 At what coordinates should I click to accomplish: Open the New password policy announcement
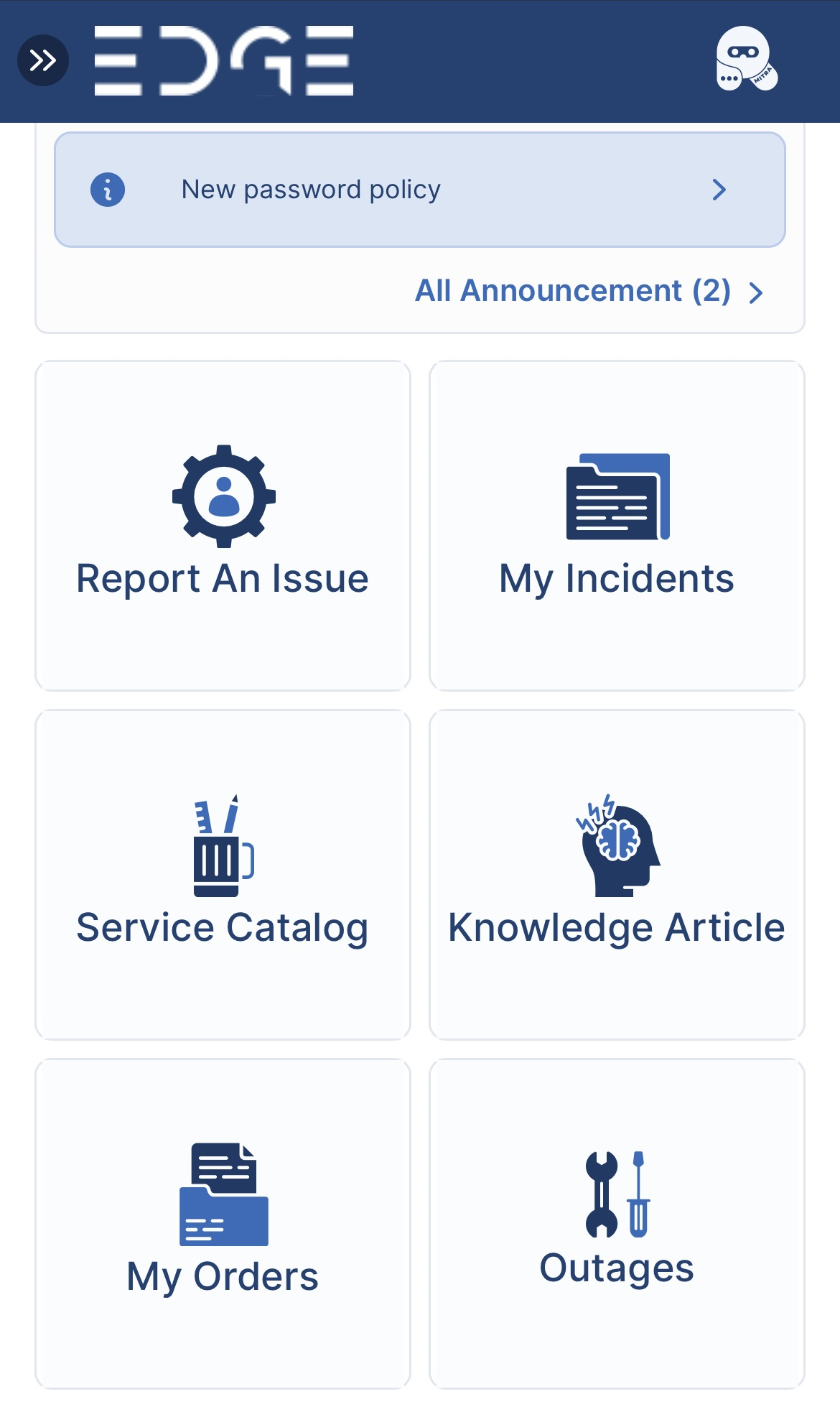click(x=419, y=190)
